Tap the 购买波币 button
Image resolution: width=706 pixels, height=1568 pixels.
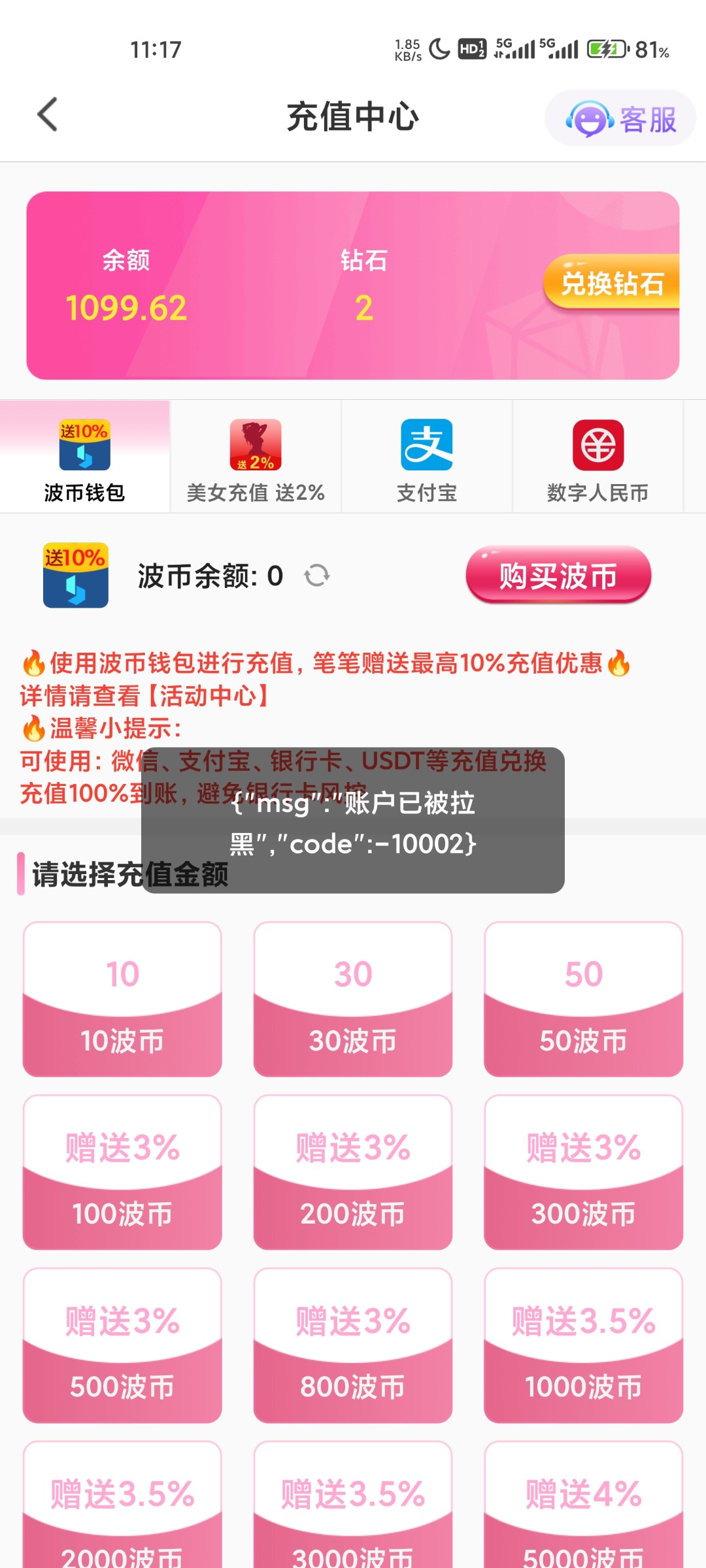[558, 576]
